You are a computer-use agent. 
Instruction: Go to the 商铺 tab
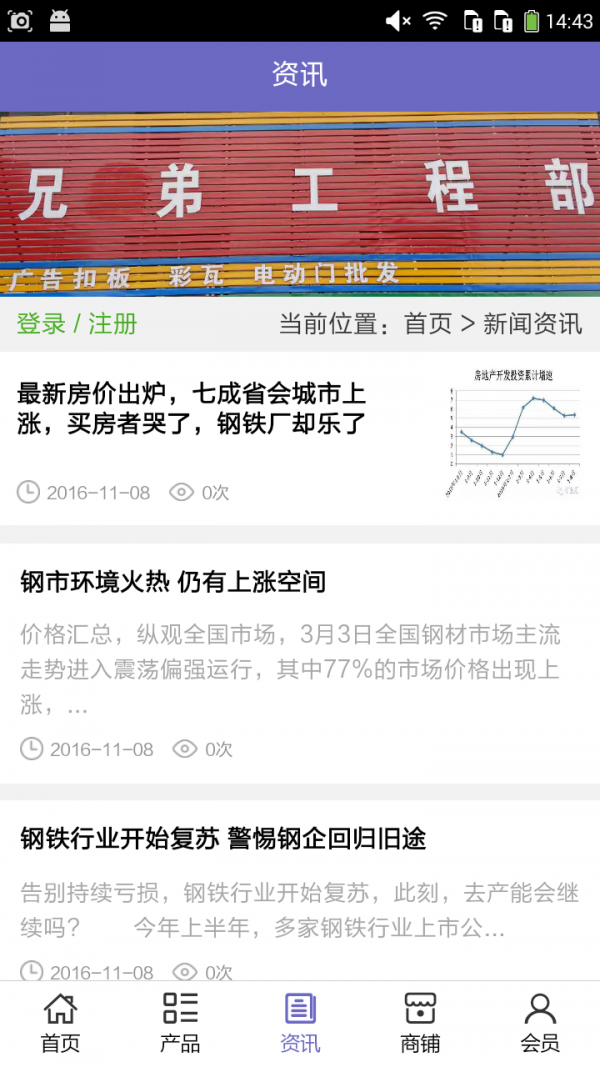420,1023
